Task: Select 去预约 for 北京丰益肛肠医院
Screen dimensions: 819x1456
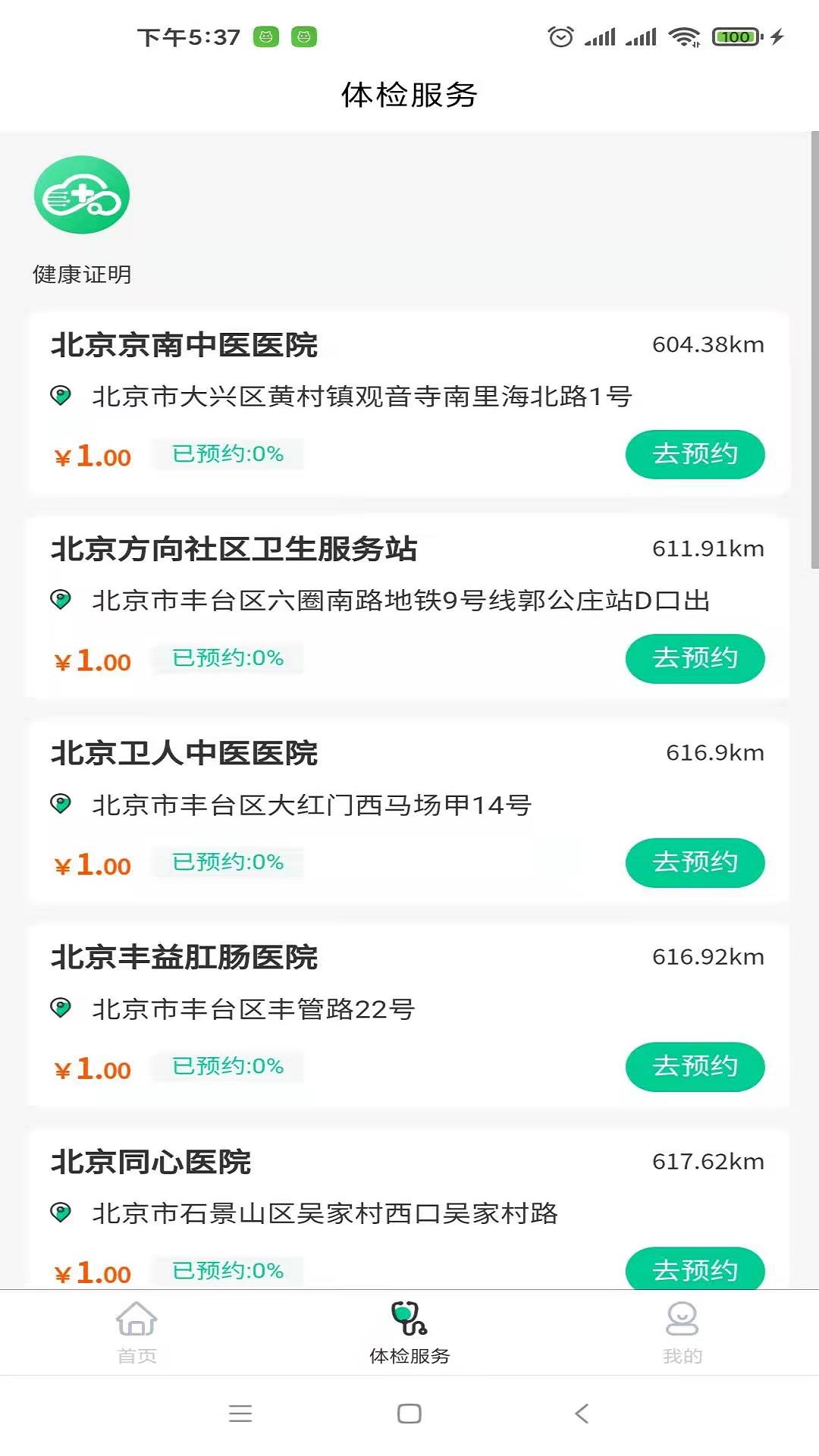Action: click(695, 1066)
